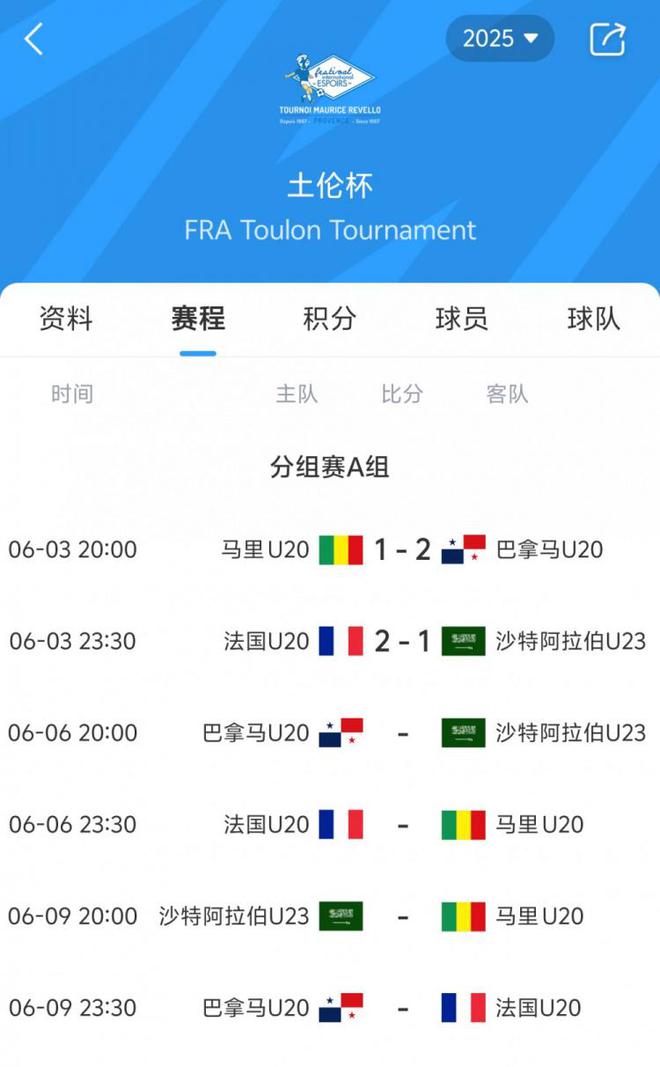Open the 法国U20 vs 马里U20 match
This screenshot has height=1067, width=660.
tap(402, 825)
